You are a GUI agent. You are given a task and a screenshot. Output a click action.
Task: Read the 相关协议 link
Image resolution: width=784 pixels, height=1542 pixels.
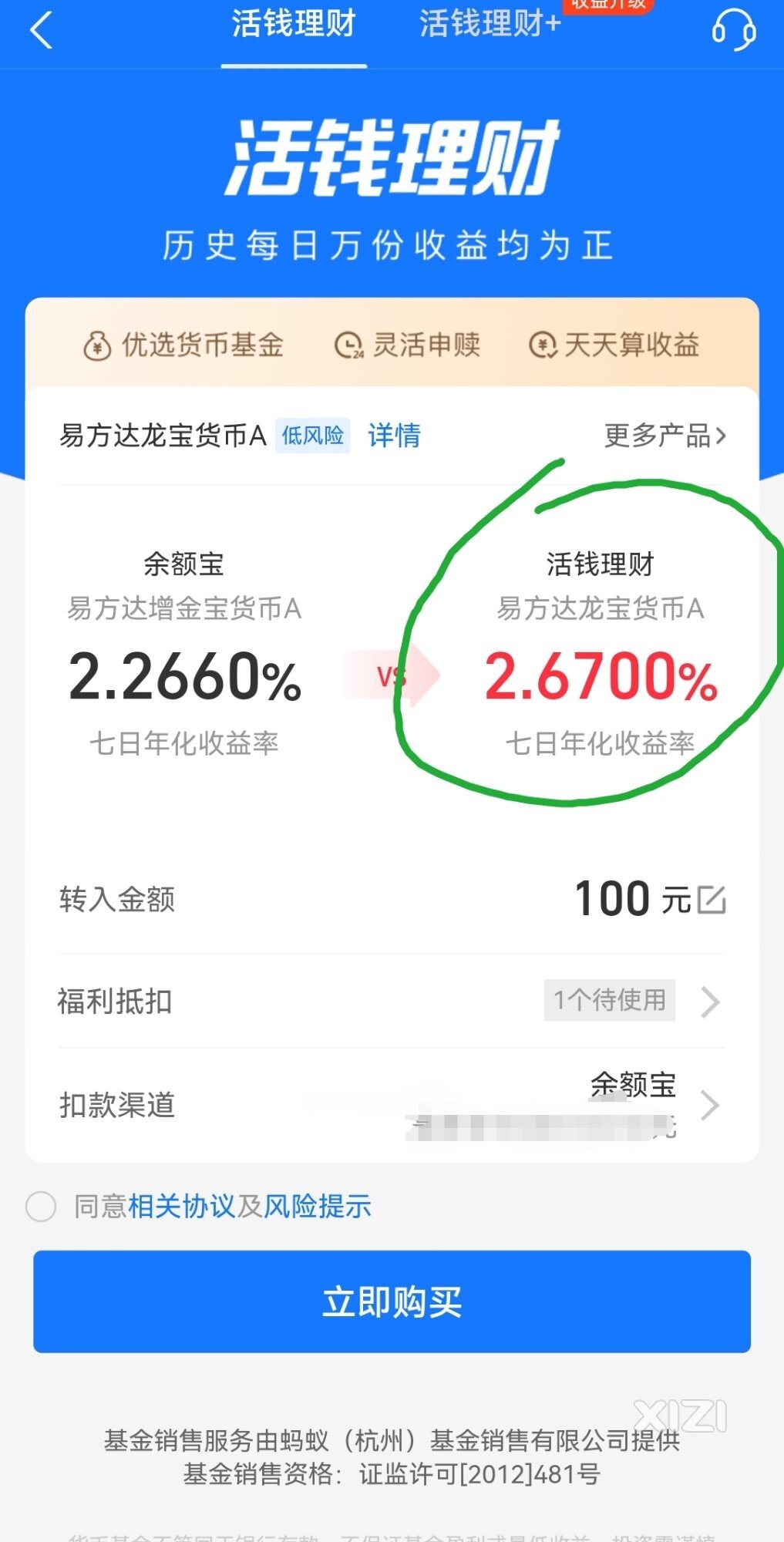pos(181,1206)
